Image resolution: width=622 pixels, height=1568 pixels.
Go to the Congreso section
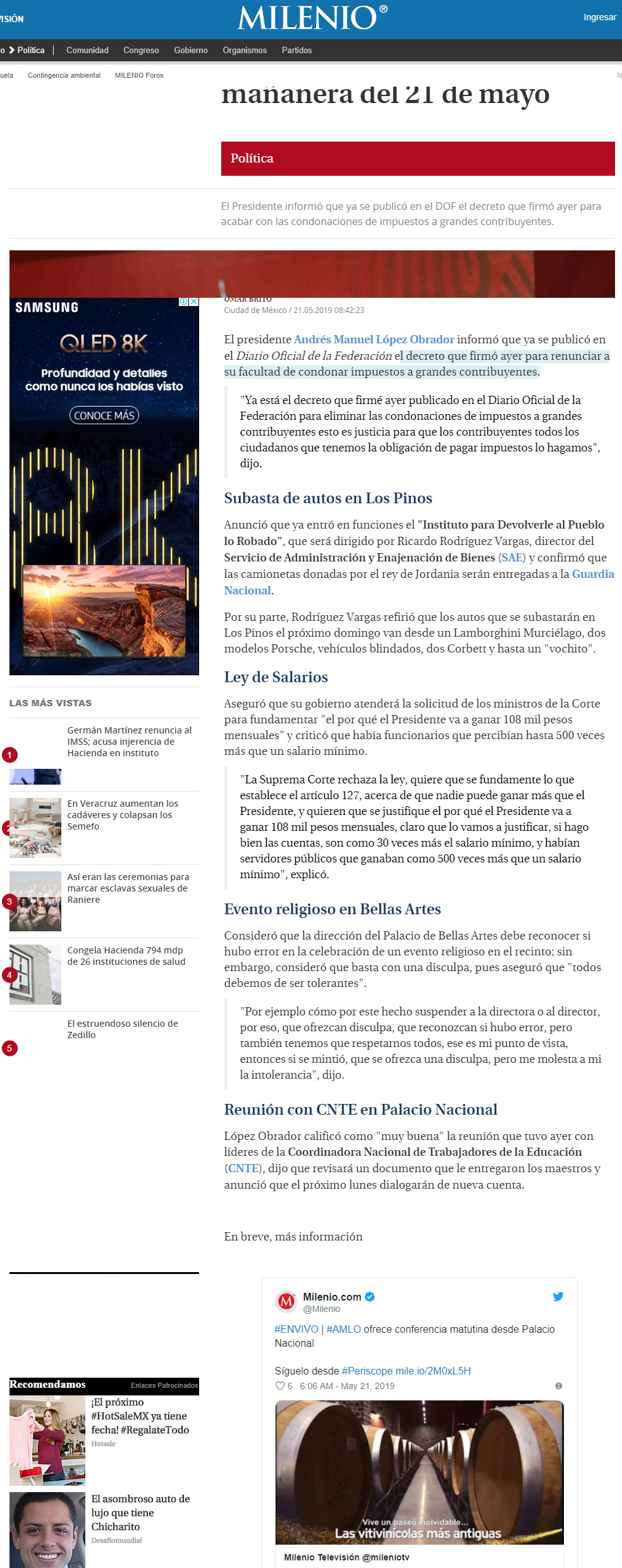point(141,50)
